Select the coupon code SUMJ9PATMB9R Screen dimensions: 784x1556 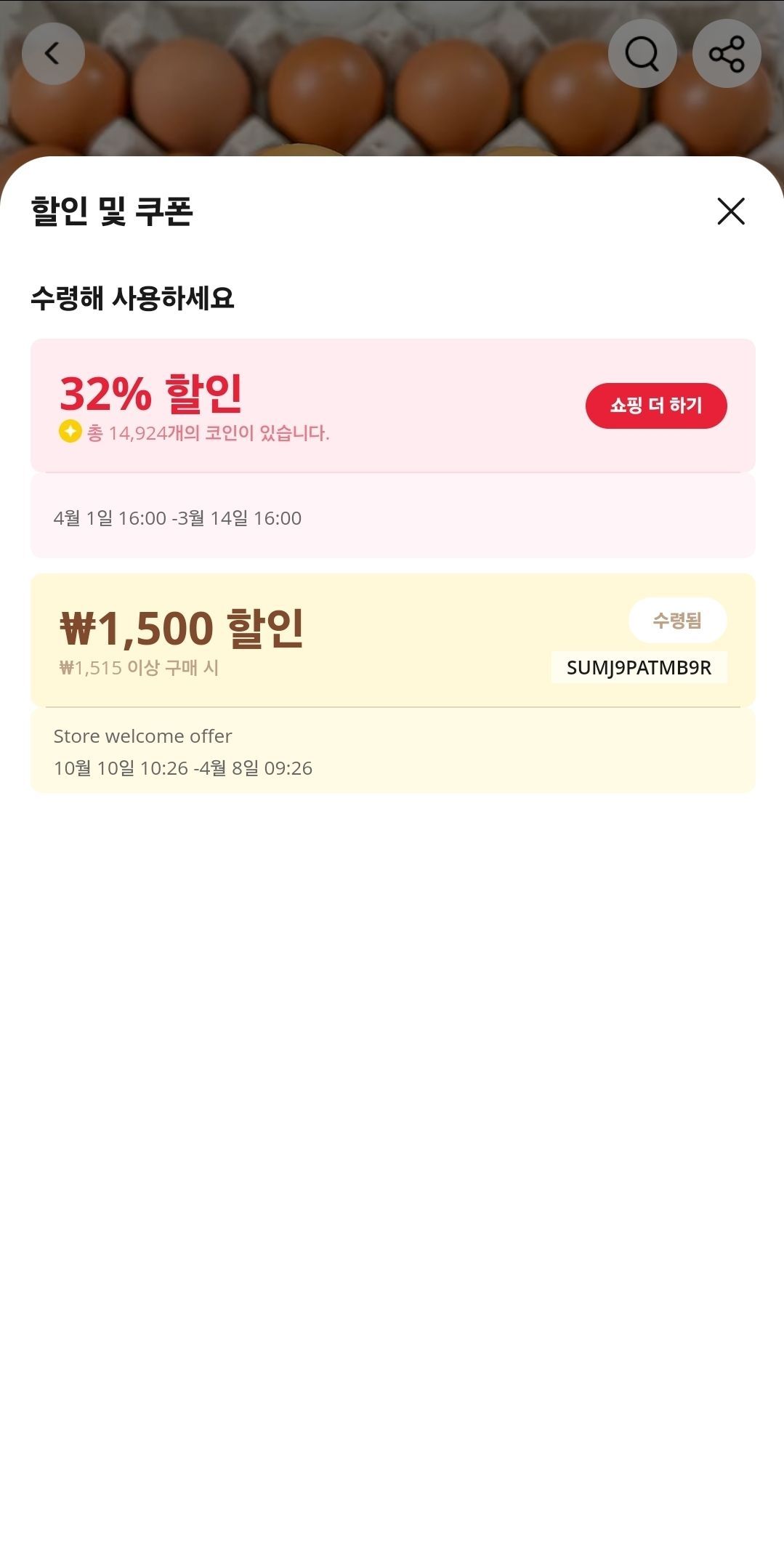click(x=640, y=666)
